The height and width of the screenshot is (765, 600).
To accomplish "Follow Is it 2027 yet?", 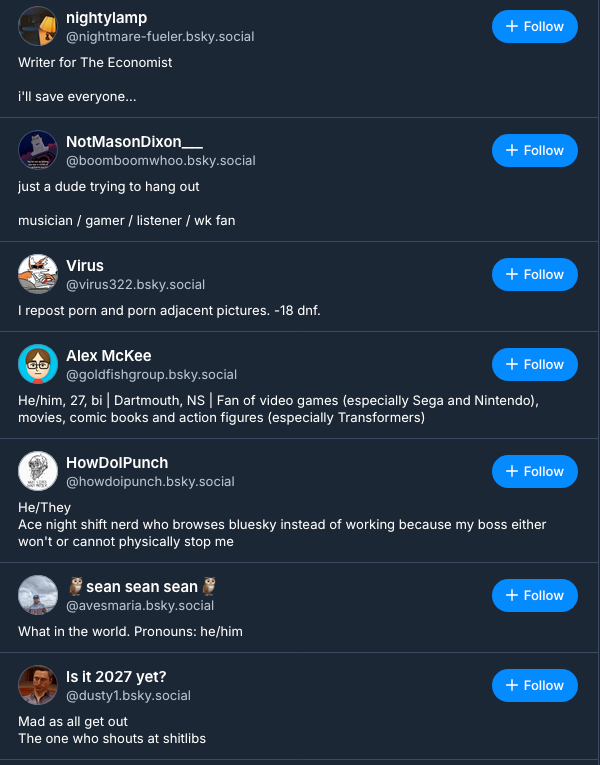I will point(534,686).
